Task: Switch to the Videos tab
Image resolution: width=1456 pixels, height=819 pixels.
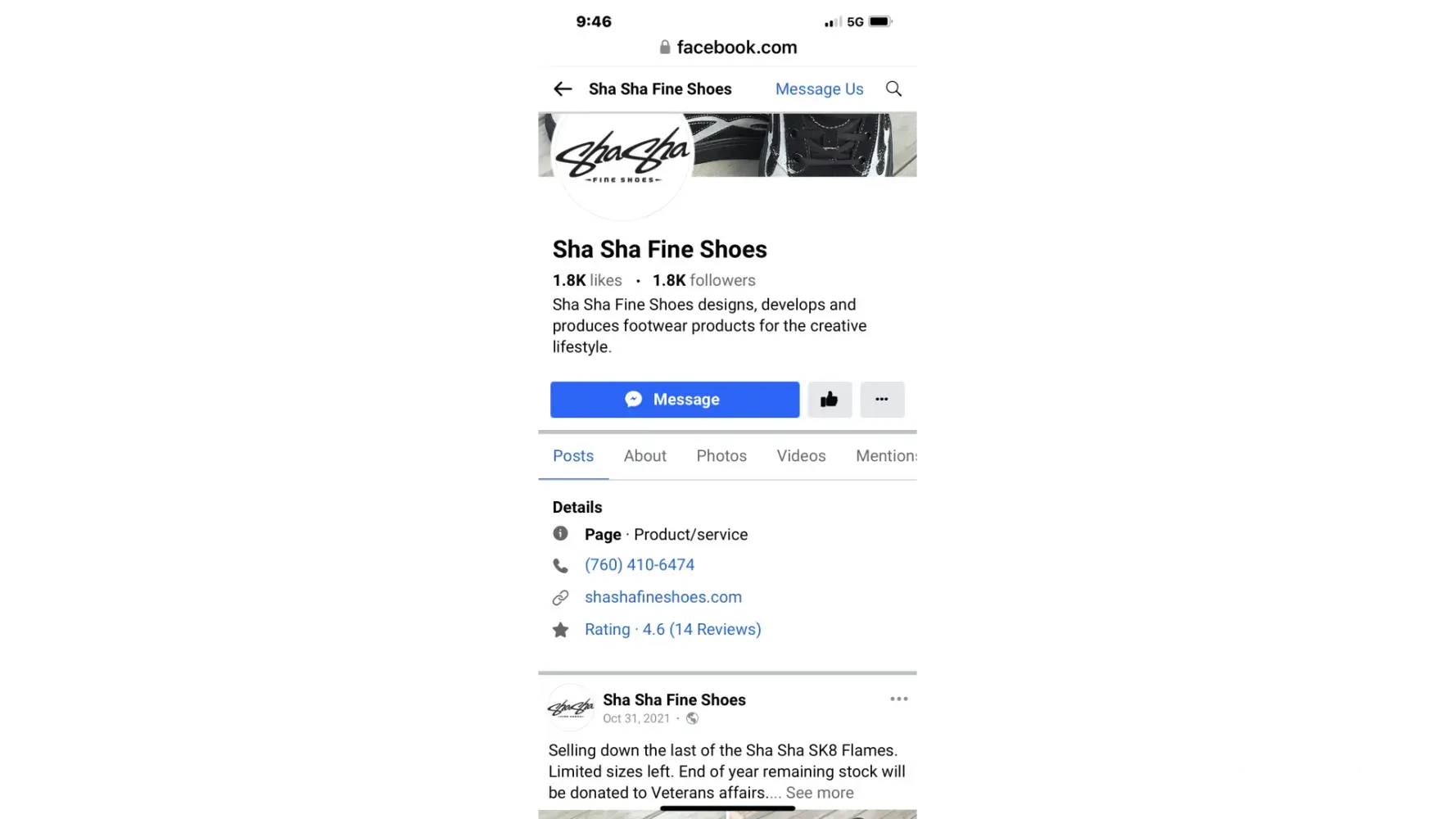Action: (801, 456)
